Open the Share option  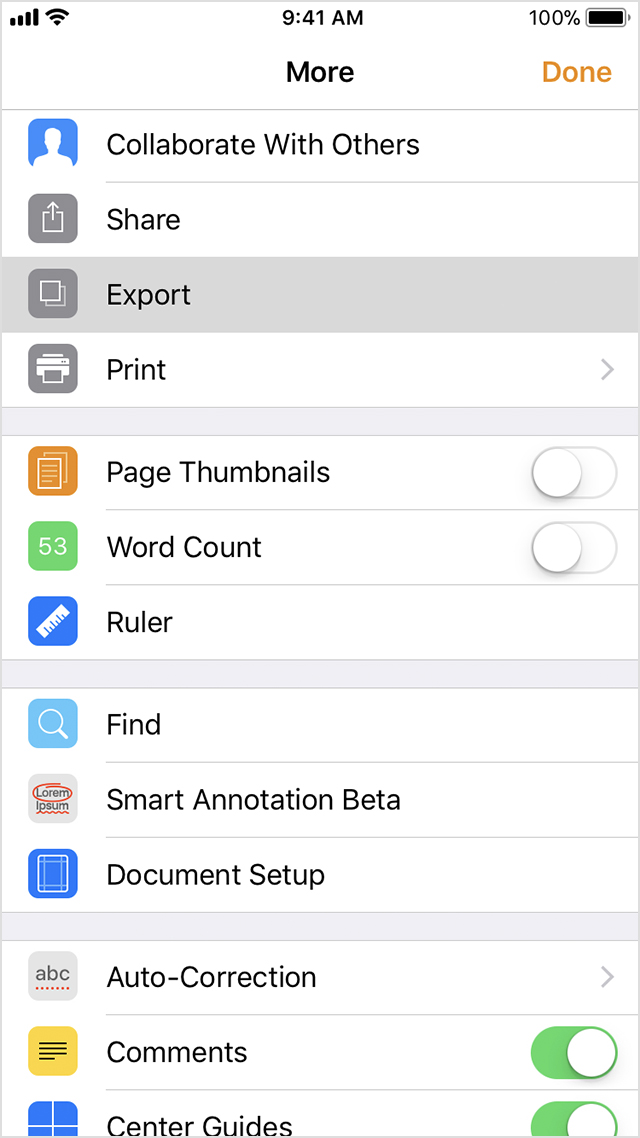pos(320,219)
